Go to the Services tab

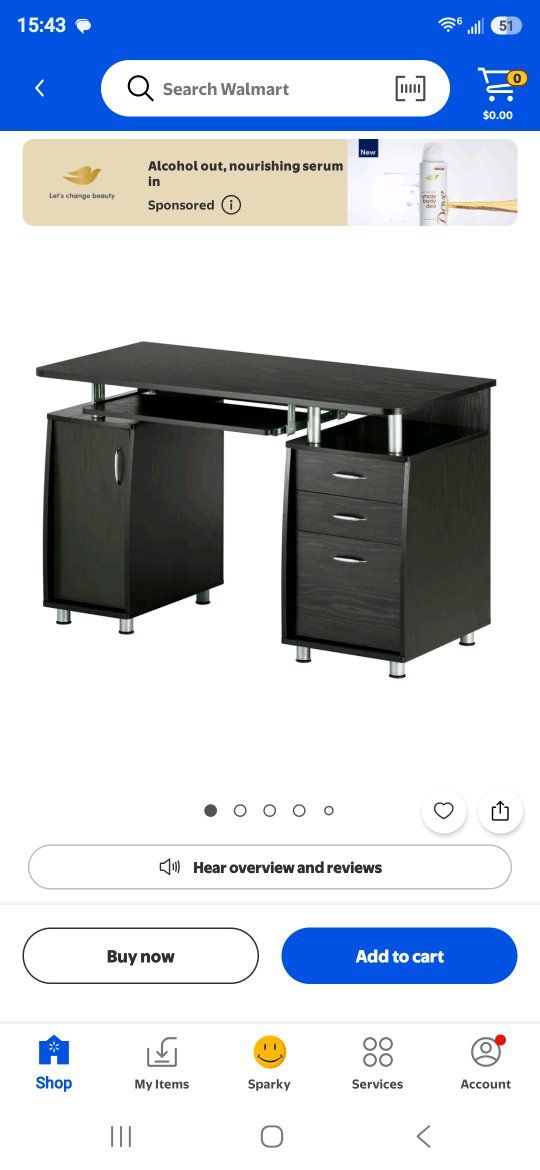point(377,1063)
